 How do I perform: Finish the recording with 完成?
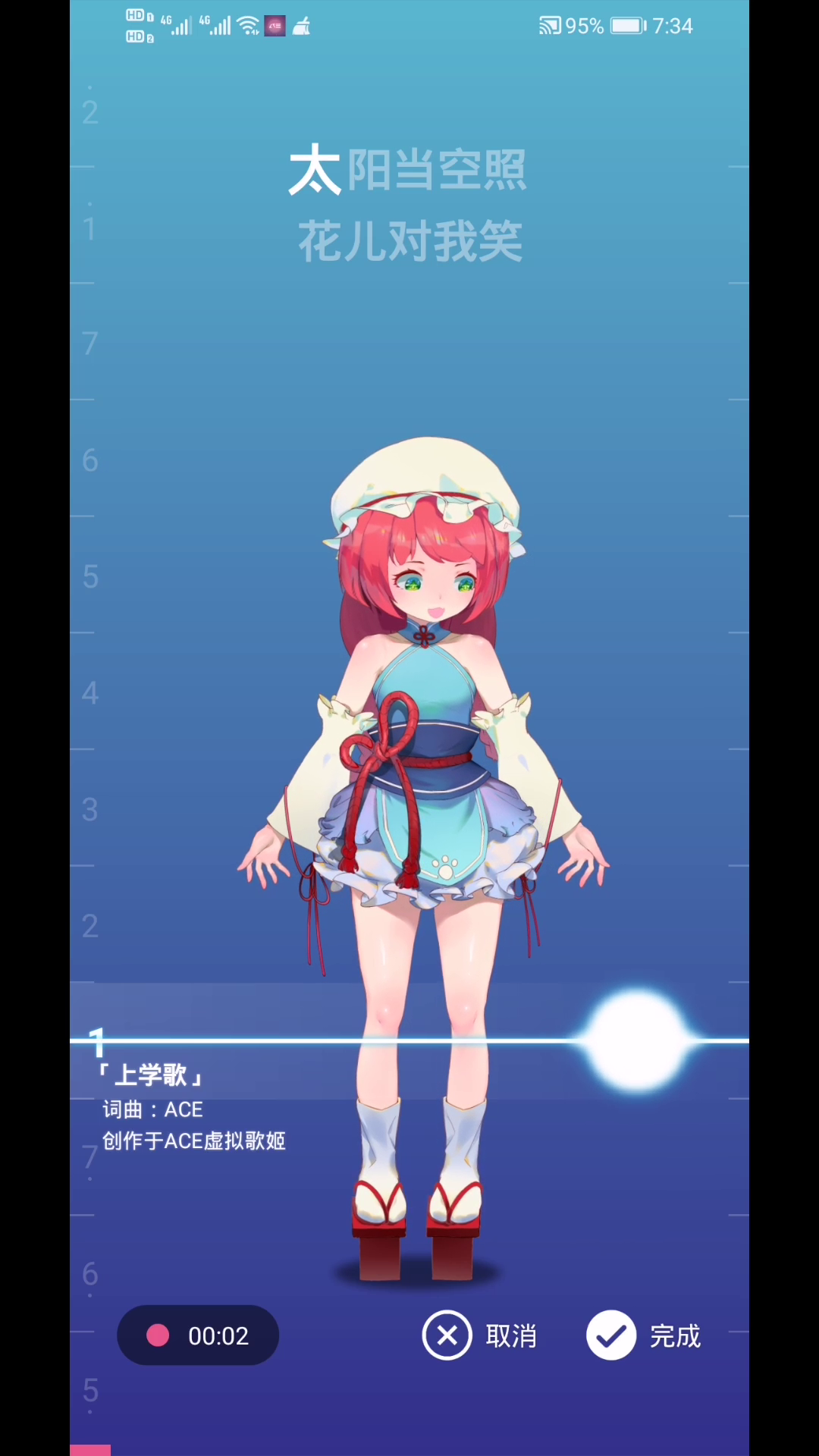coord(643,1335)
